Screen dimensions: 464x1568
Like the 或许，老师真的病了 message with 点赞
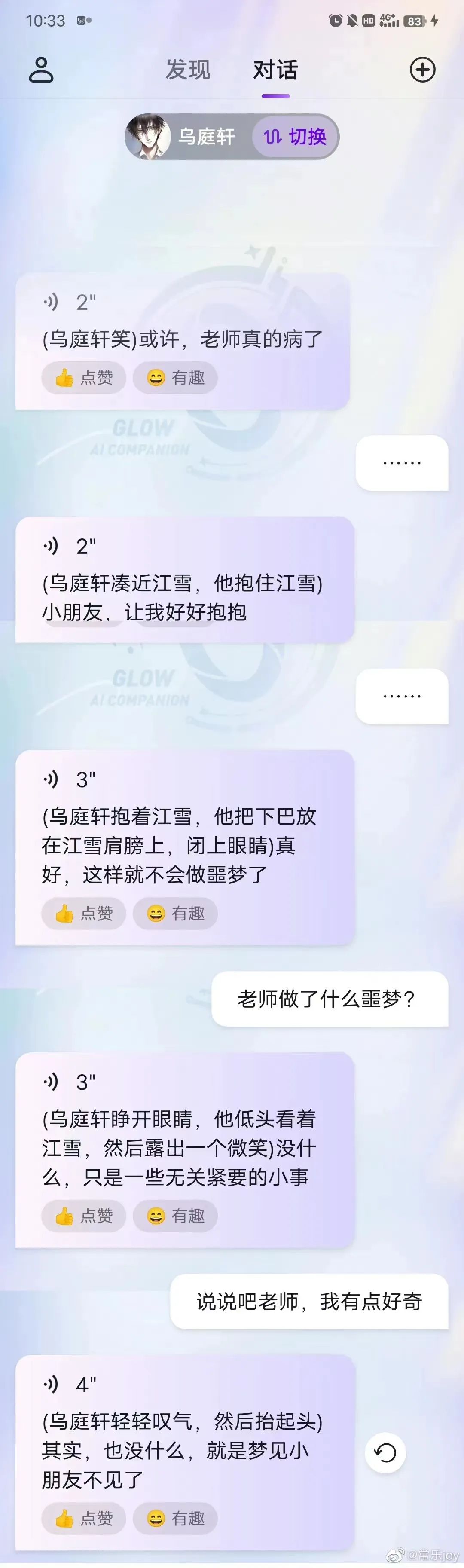[84, 378]
